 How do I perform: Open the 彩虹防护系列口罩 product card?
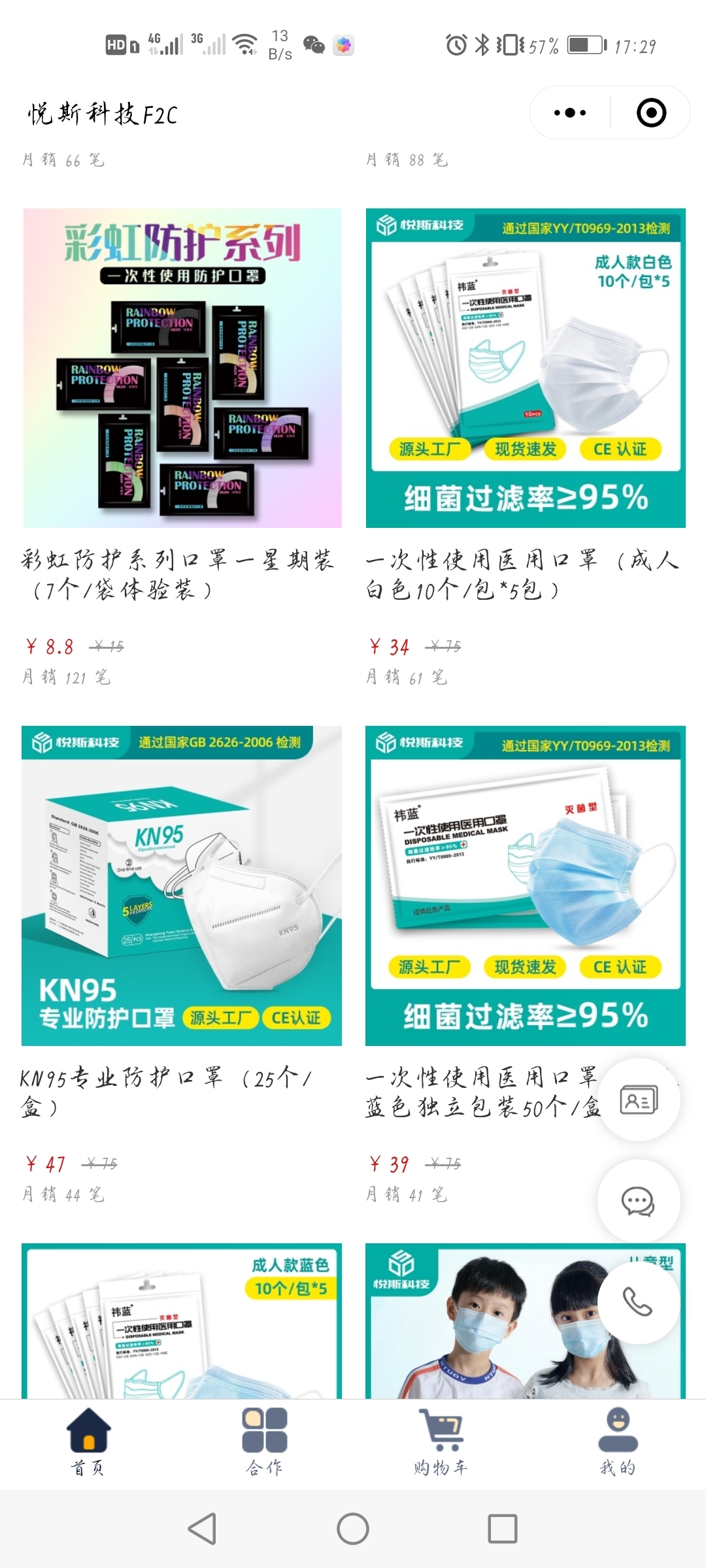click(x=182, y=368)
